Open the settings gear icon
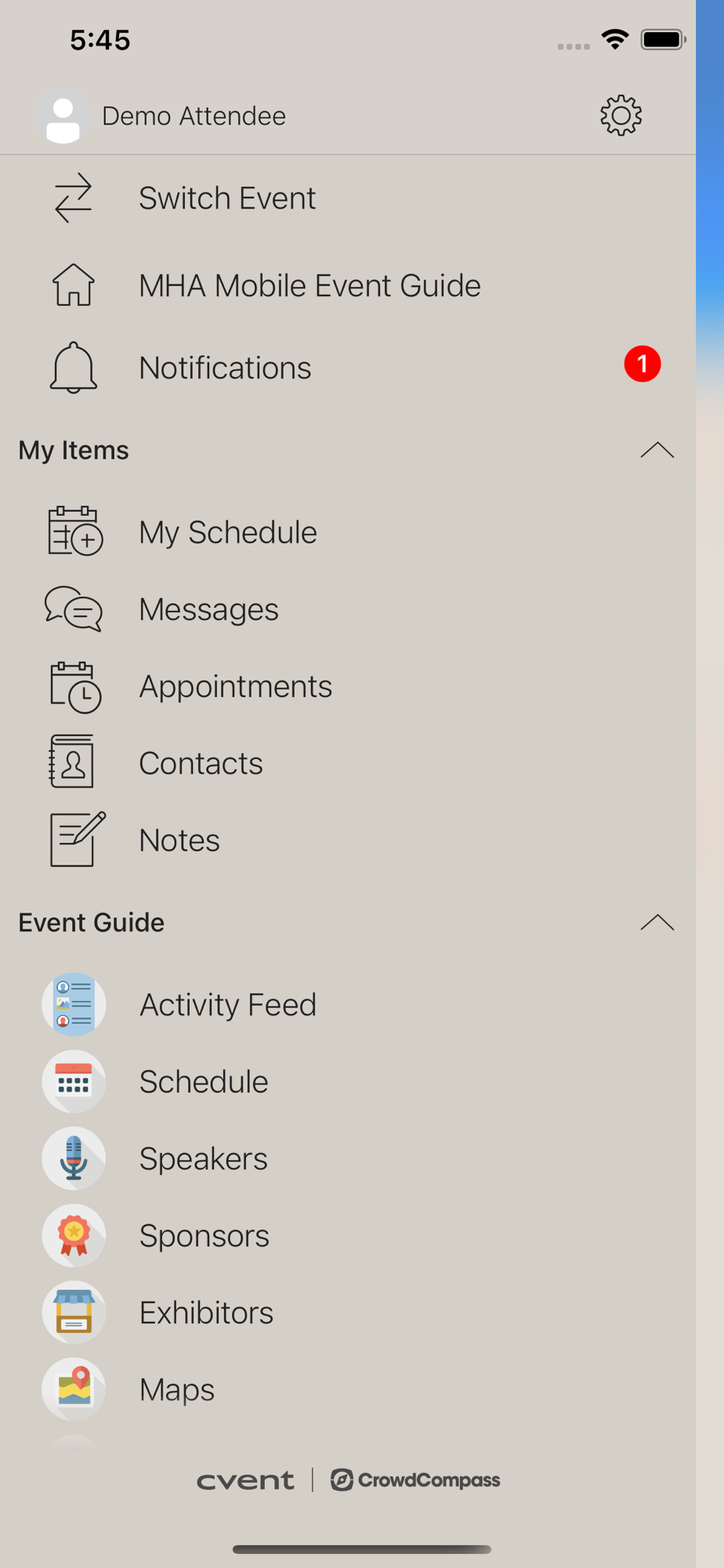 click(621, 116)
